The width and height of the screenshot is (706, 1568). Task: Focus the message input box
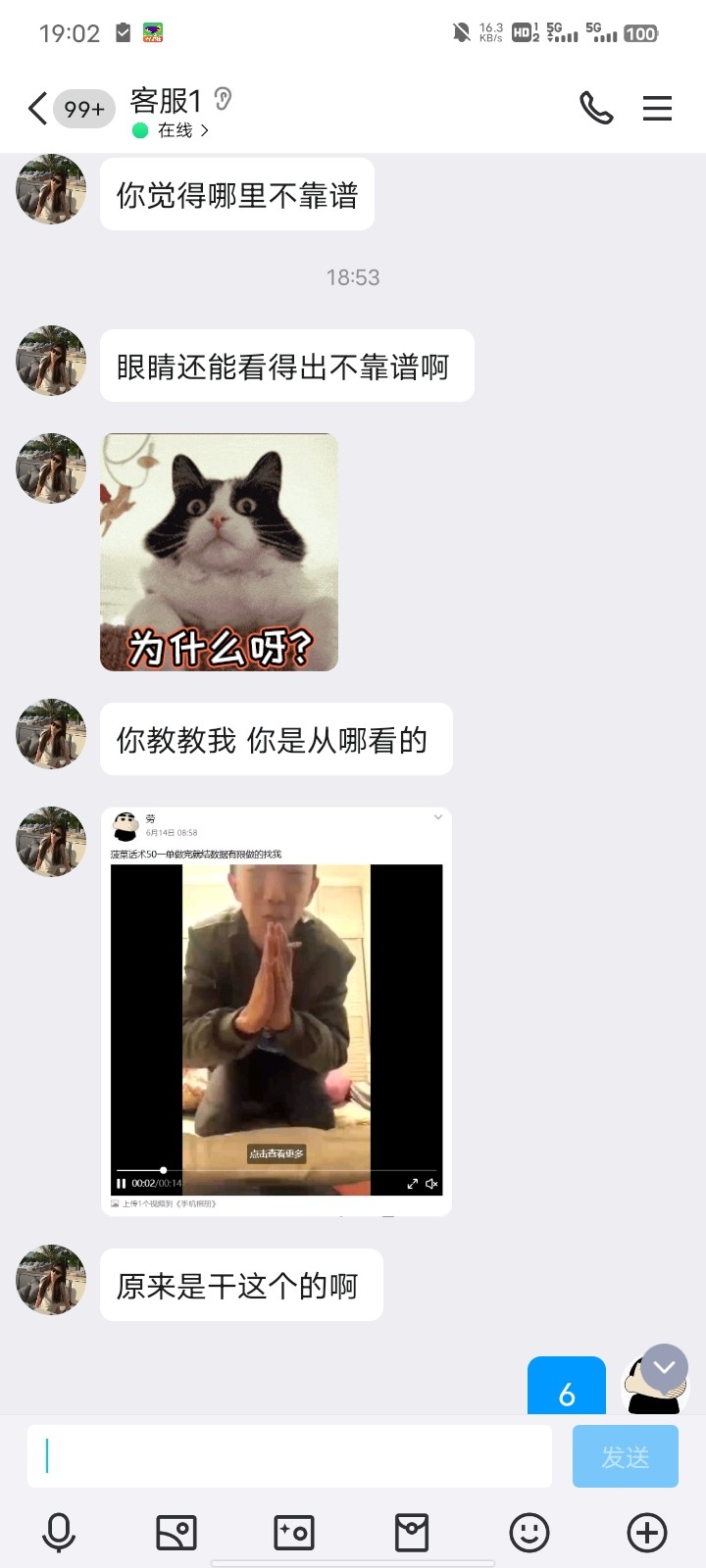[289, 1456]
